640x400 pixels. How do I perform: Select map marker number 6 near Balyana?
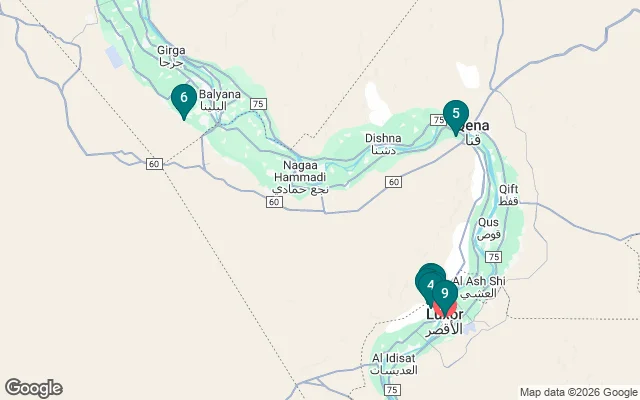coord(182,98)
